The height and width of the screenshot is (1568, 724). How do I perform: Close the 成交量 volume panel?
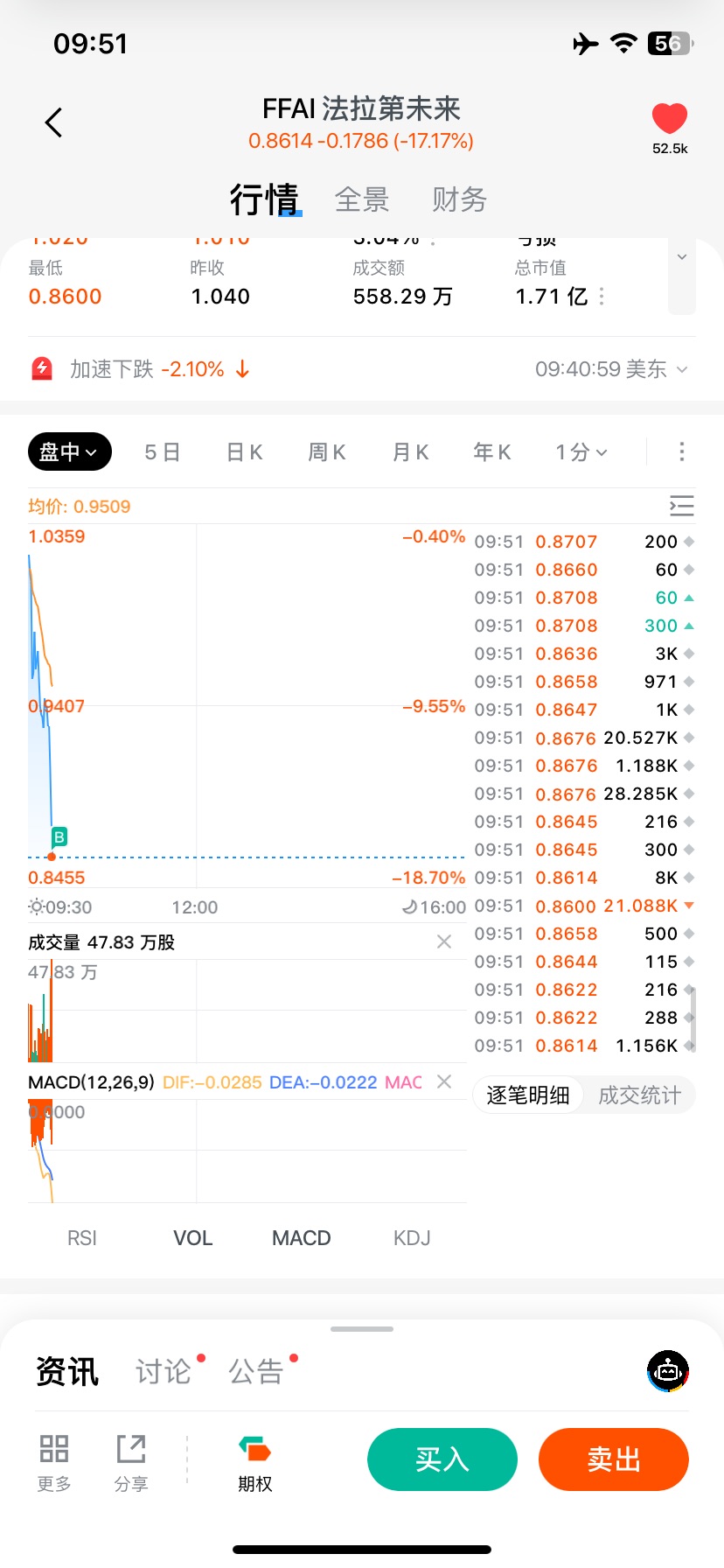pos(444,941)
